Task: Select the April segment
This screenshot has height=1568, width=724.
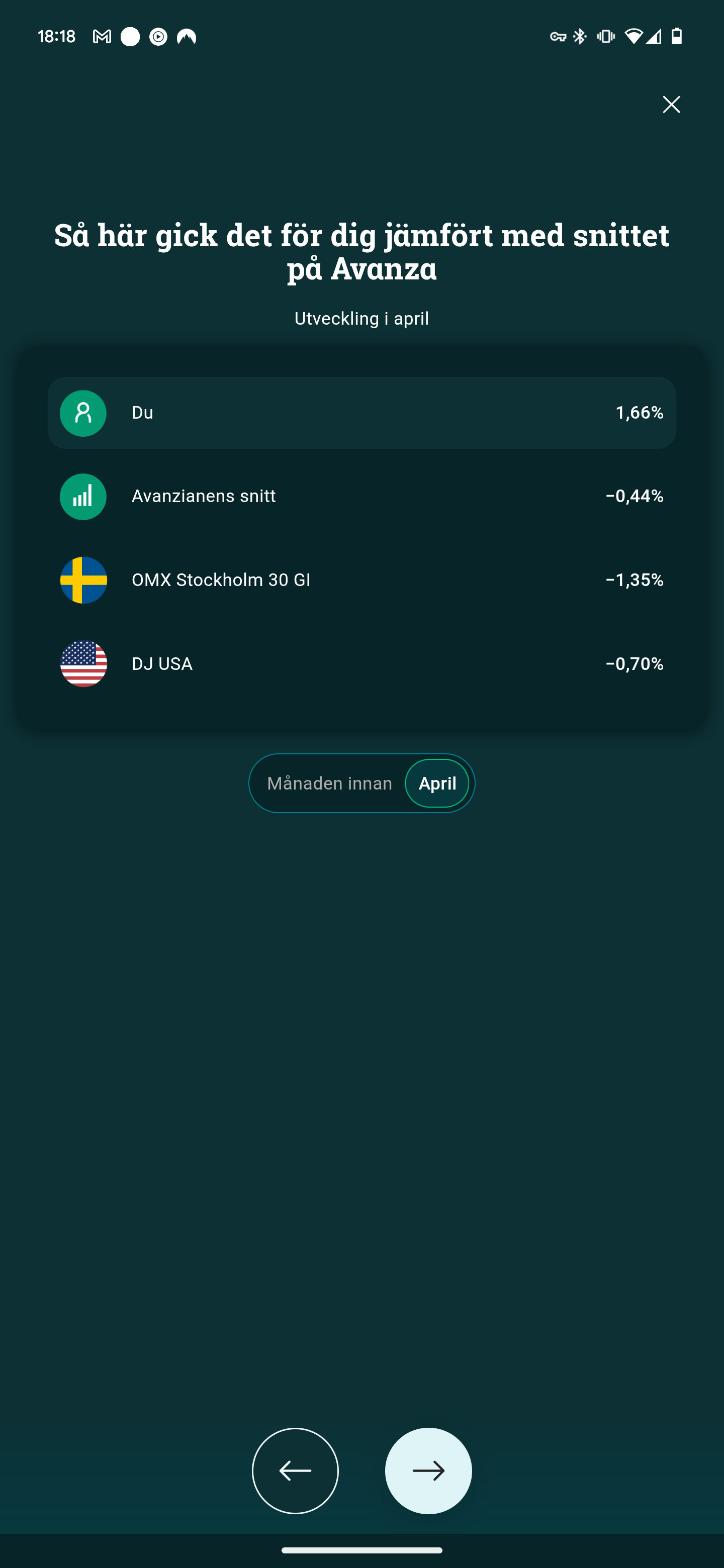Action: [437, 783]
